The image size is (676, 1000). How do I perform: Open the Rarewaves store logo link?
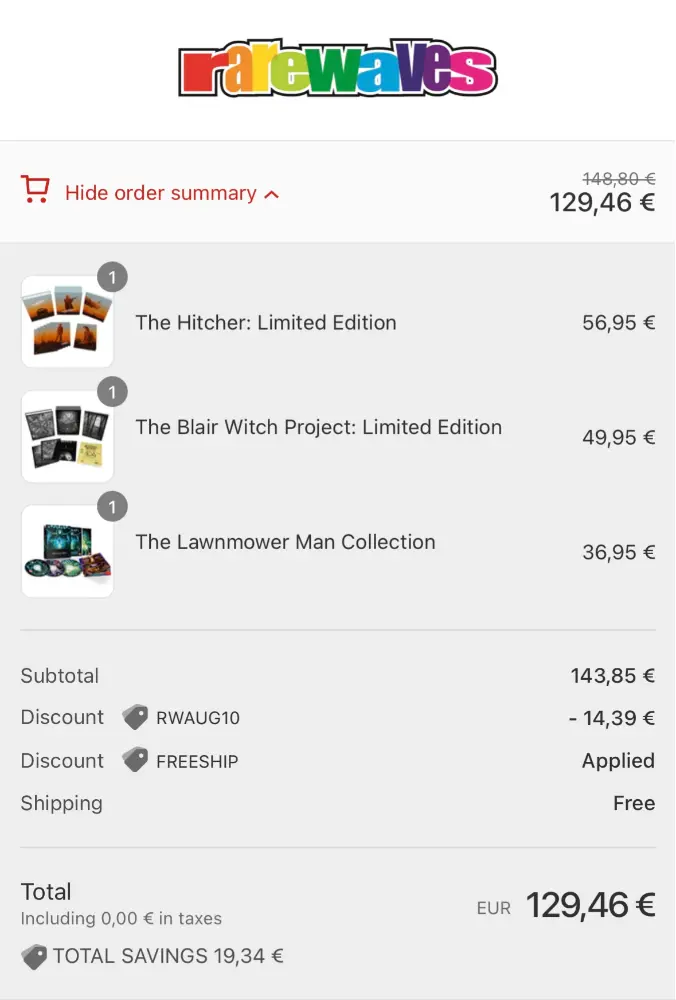pyautogui.click(x=338, y=69)
